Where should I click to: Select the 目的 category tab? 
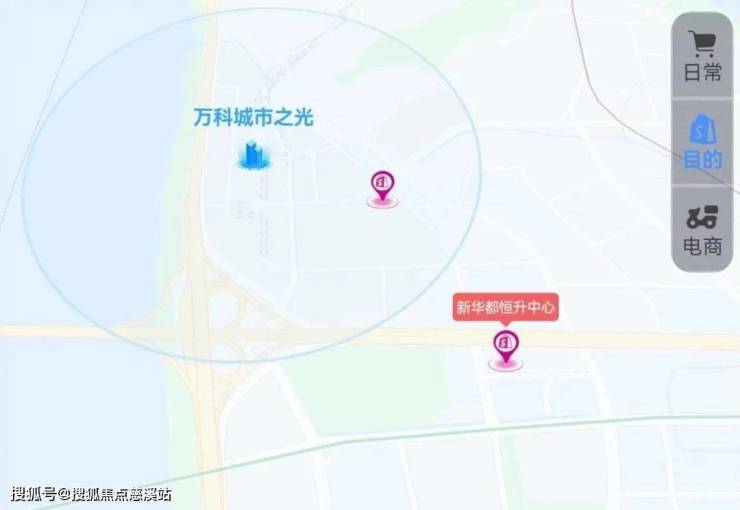click(702, 142)
